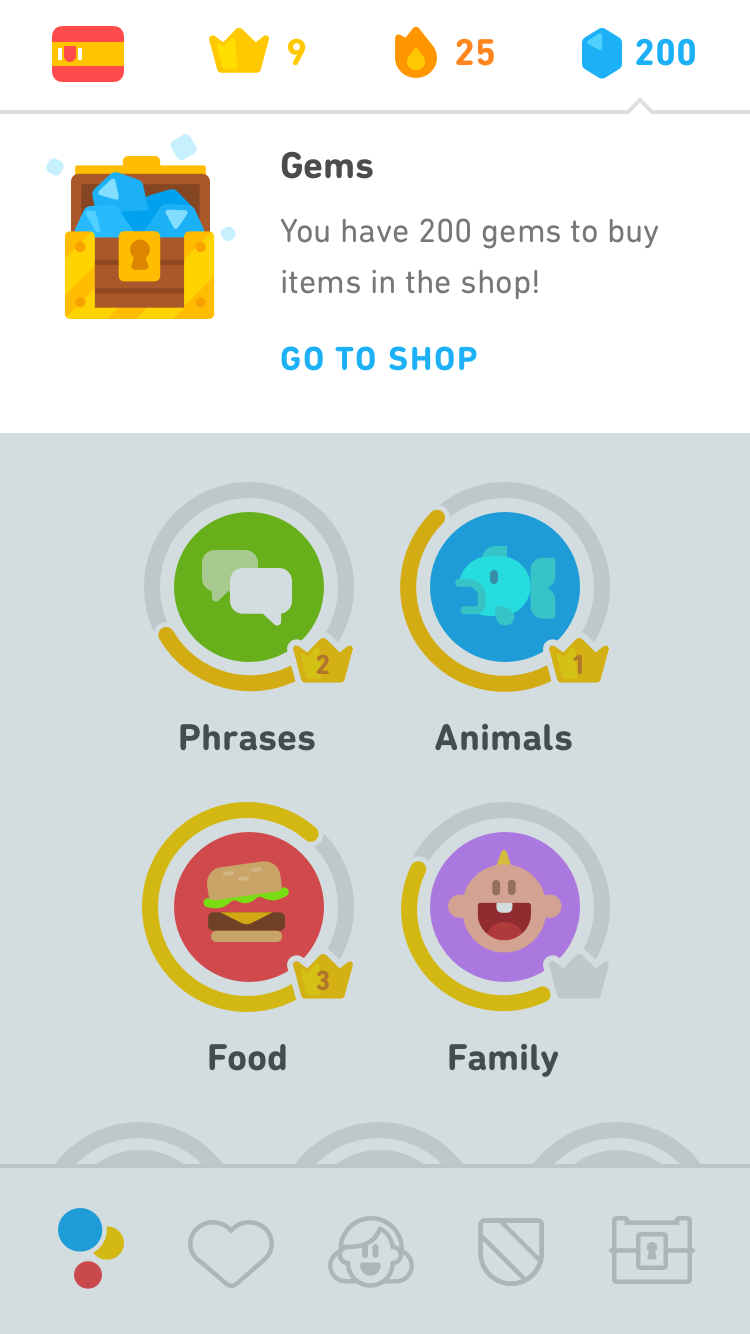
Task: Tap the gems counter in top bar
Action: 639,52
